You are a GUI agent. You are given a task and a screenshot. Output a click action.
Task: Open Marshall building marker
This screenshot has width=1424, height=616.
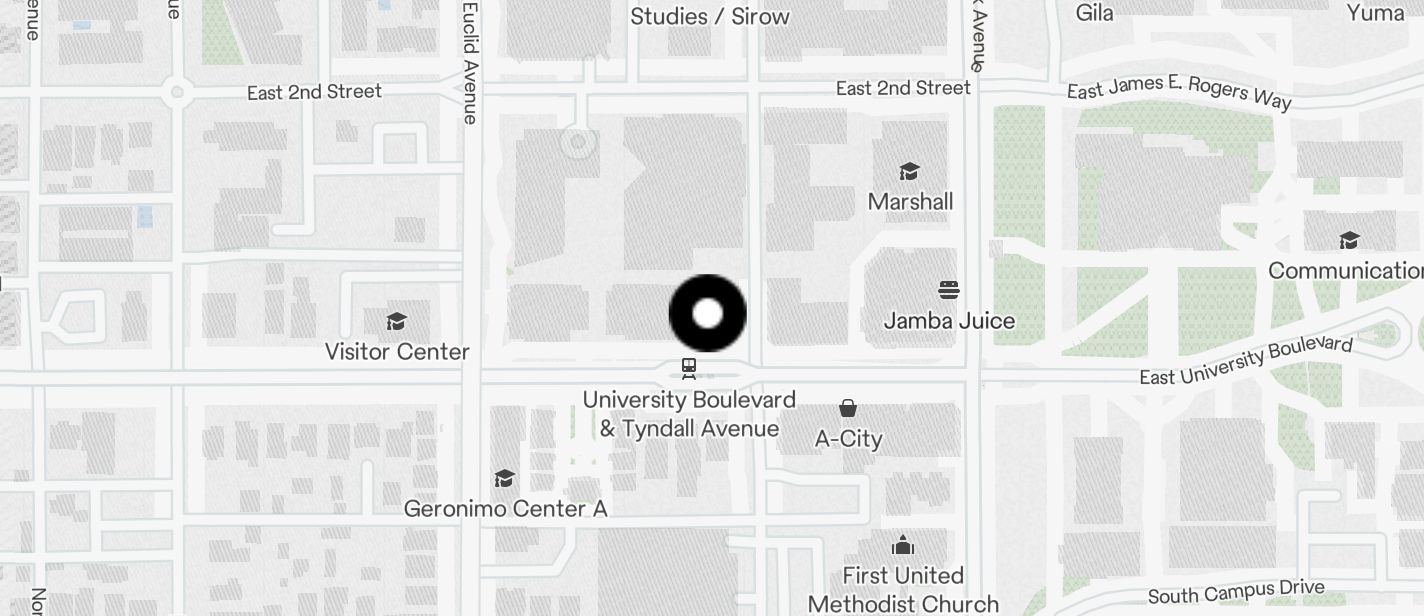pos(909,172)
